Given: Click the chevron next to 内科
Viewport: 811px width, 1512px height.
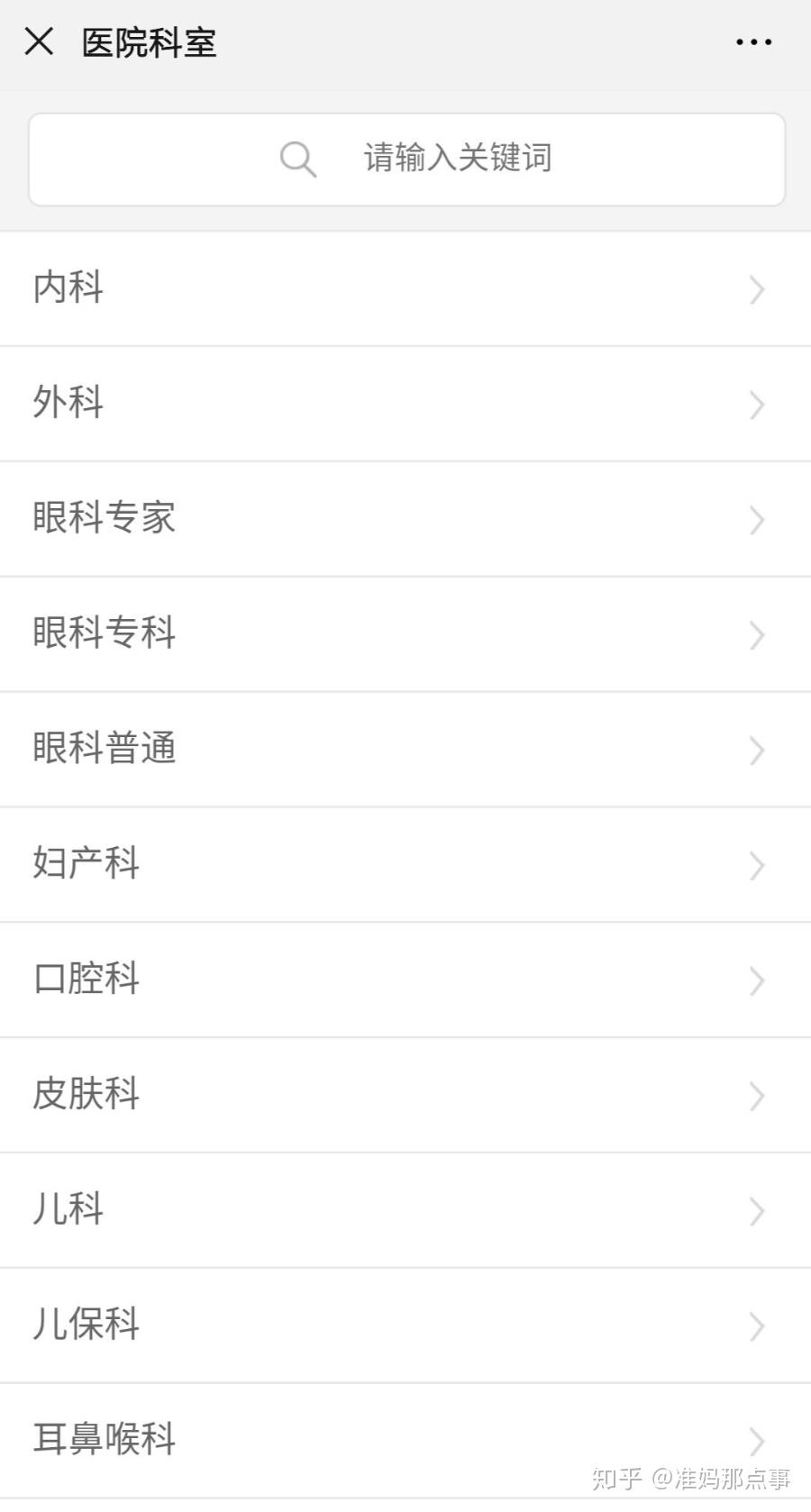Looking at the screenshot, I should click(x=755, y=288).
